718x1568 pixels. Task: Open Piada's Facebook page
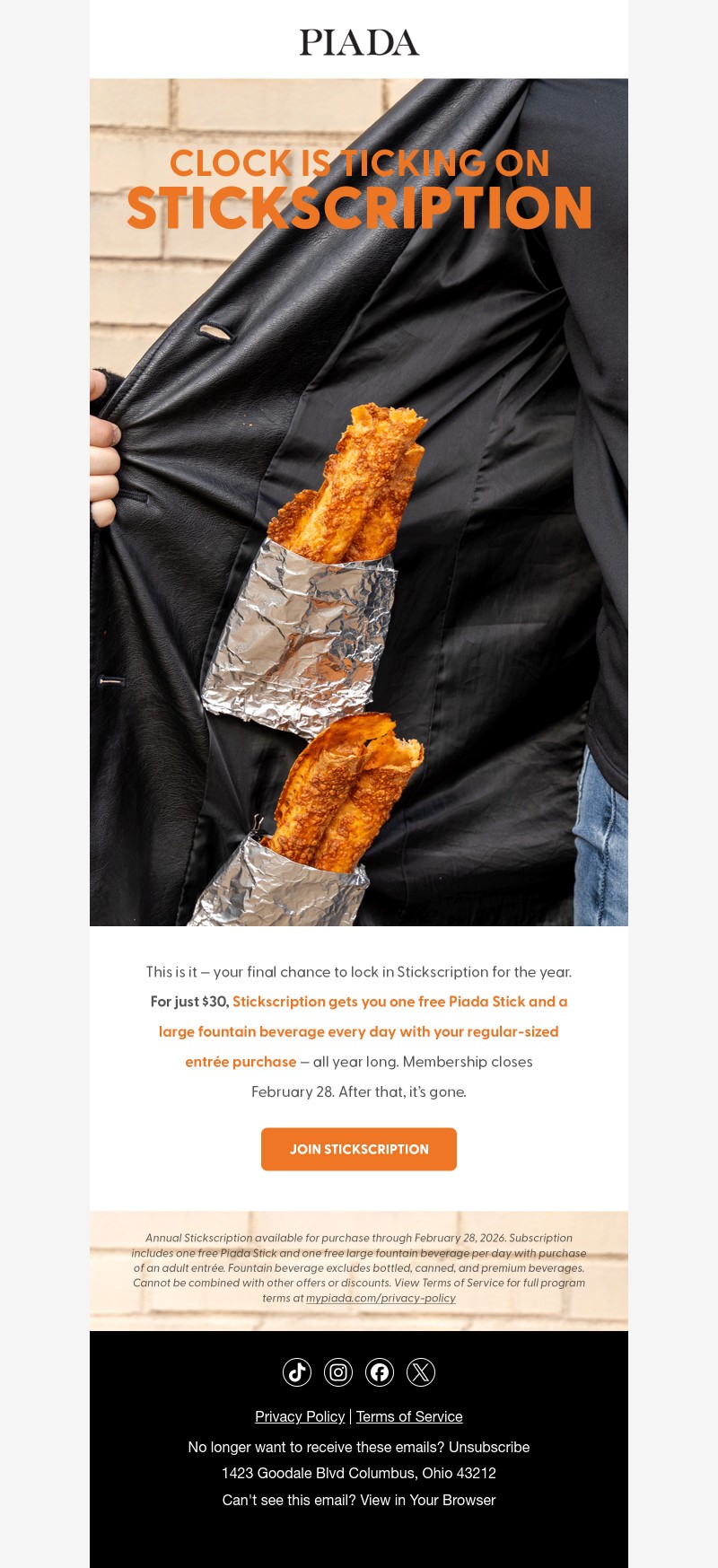pyautogui.click(x=380, y=1371)
